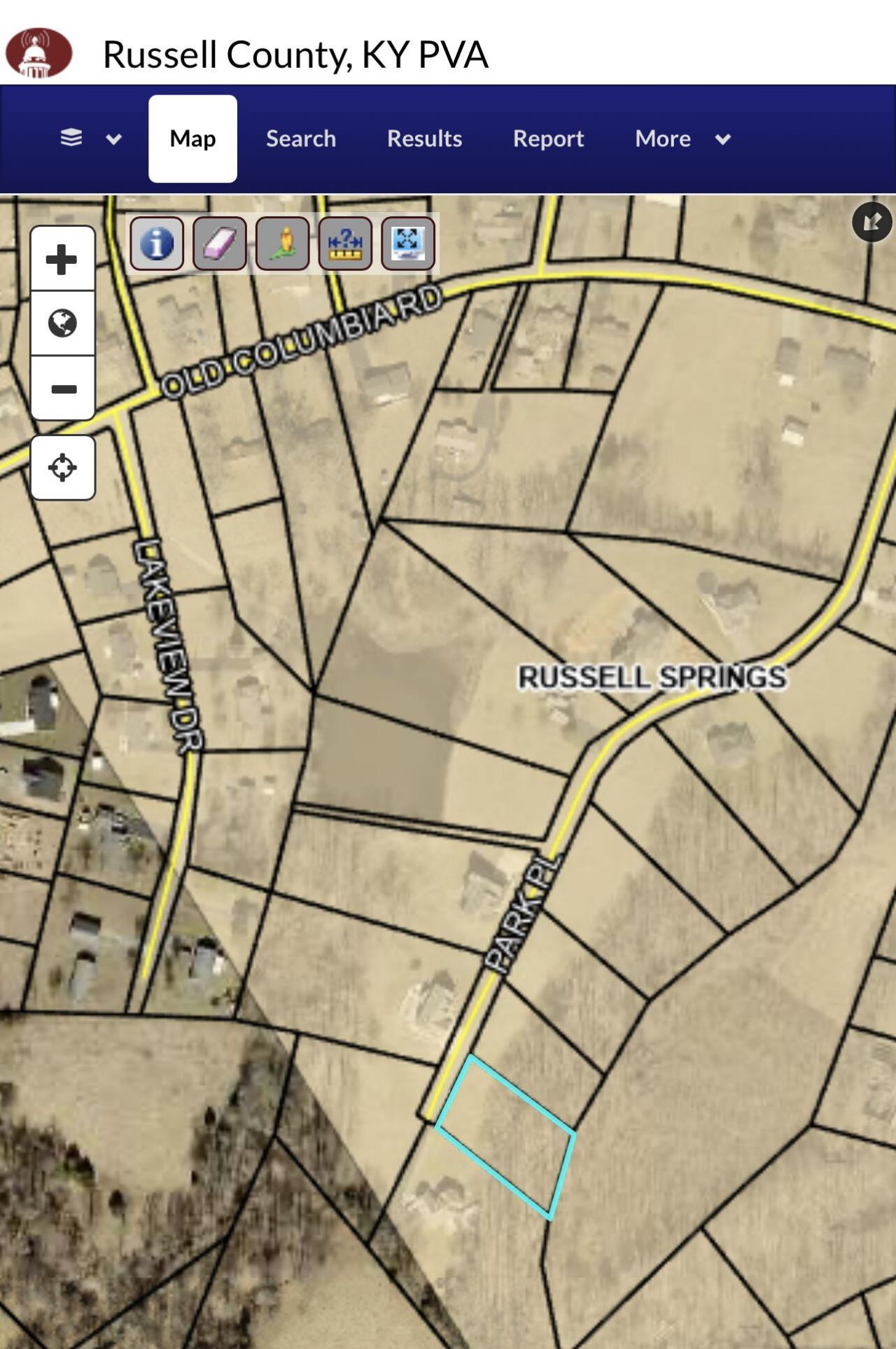Image resolution: width=896 pixels, height=1349 pixels.
Task: Tap the eraser clear selection tool
Action: pos(220,244)
